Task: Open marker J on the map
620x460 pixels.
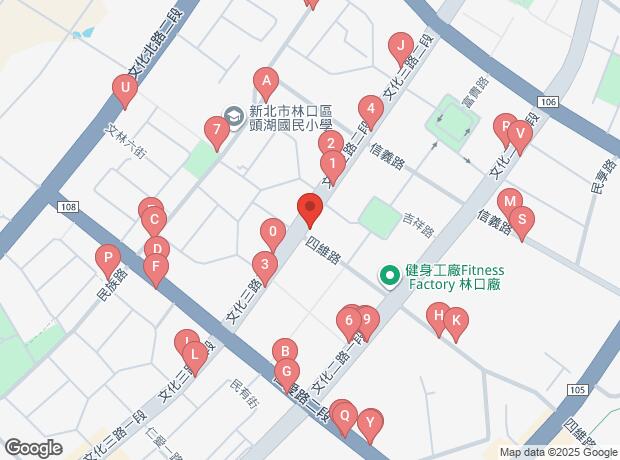Action: pyautogui.click(x=400, y=46)
